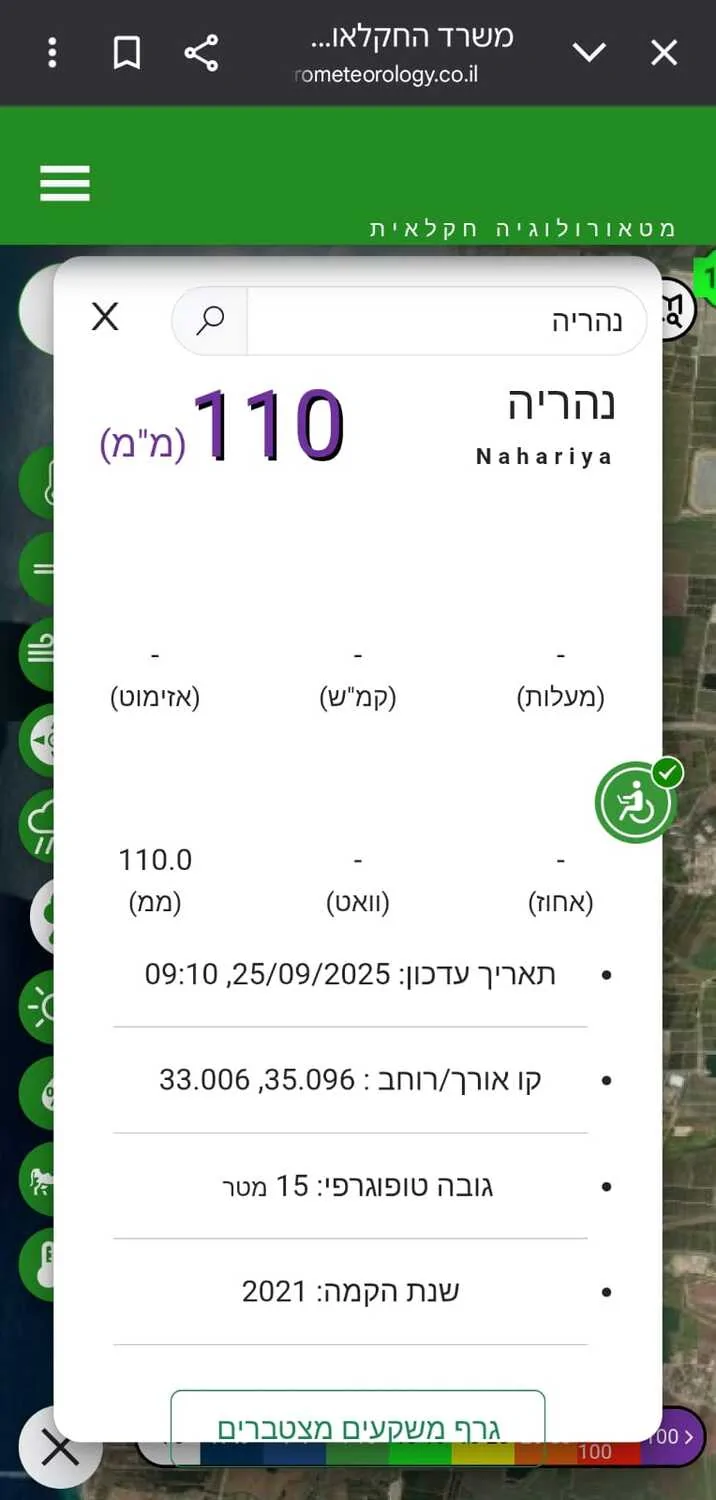Close the Nahariya station panel

tap(105, 318)
